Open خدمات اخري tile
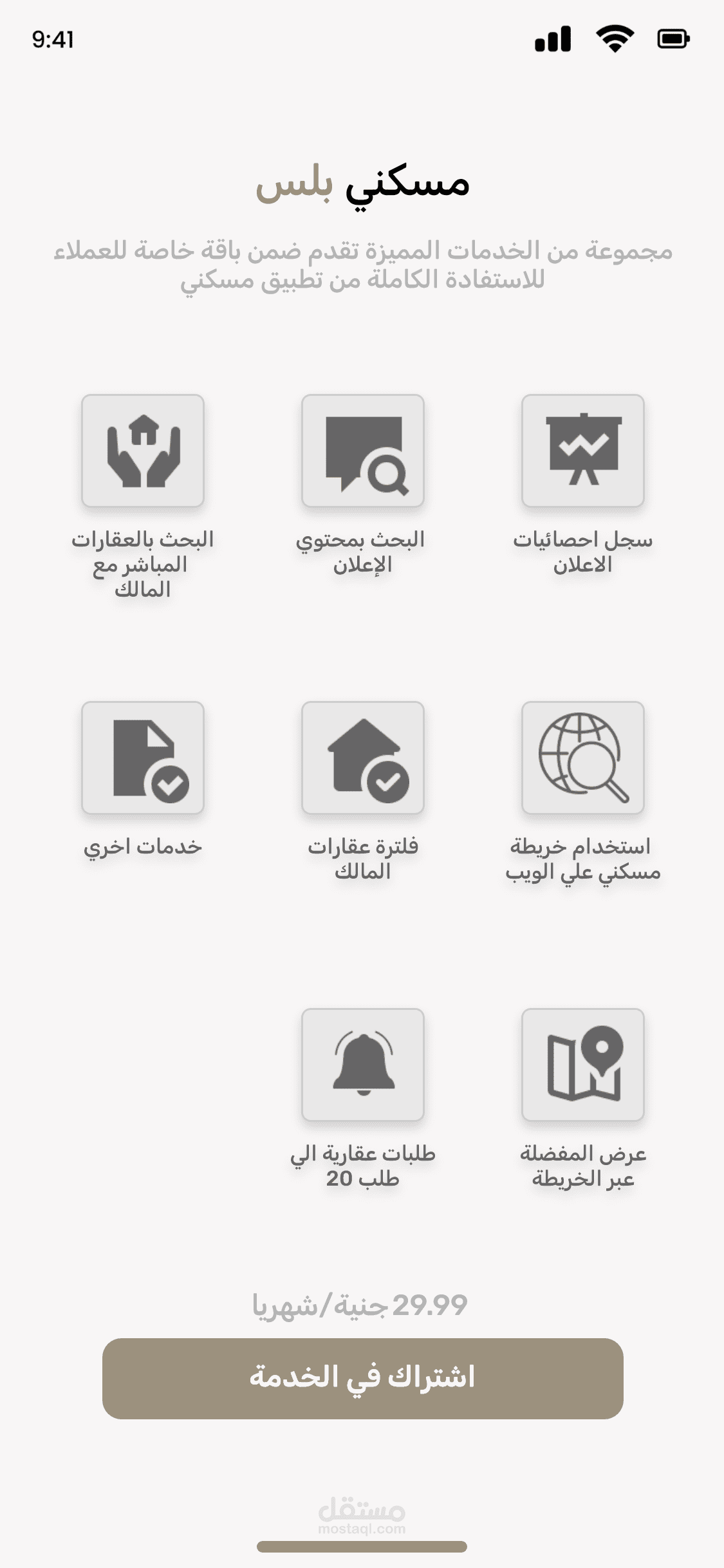Viewport: 724px width, 1568px height. click(142, 758)
